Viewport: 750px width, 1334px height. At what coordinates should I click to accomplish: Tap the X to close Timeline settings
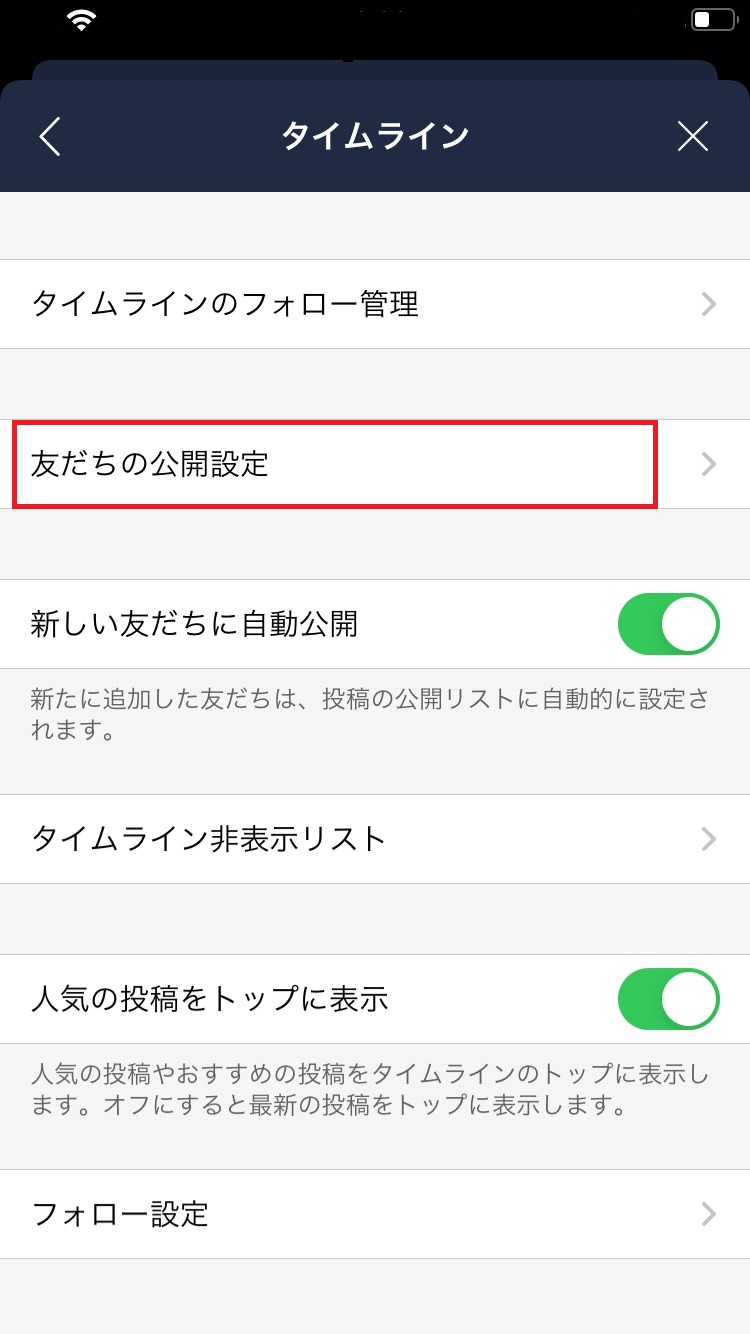[x=693, y=136]
